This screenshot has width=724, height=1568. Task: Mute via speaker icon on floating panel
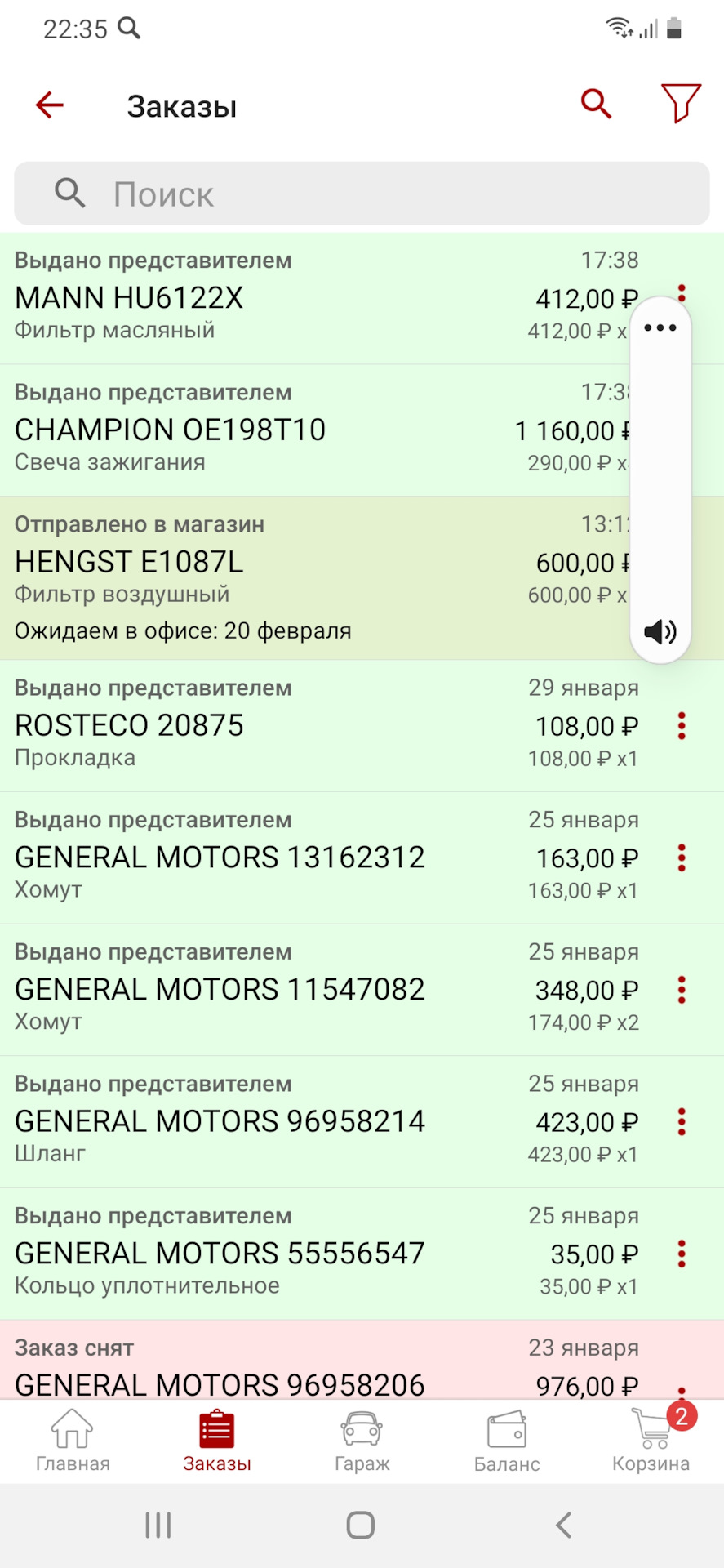[660, 630]
